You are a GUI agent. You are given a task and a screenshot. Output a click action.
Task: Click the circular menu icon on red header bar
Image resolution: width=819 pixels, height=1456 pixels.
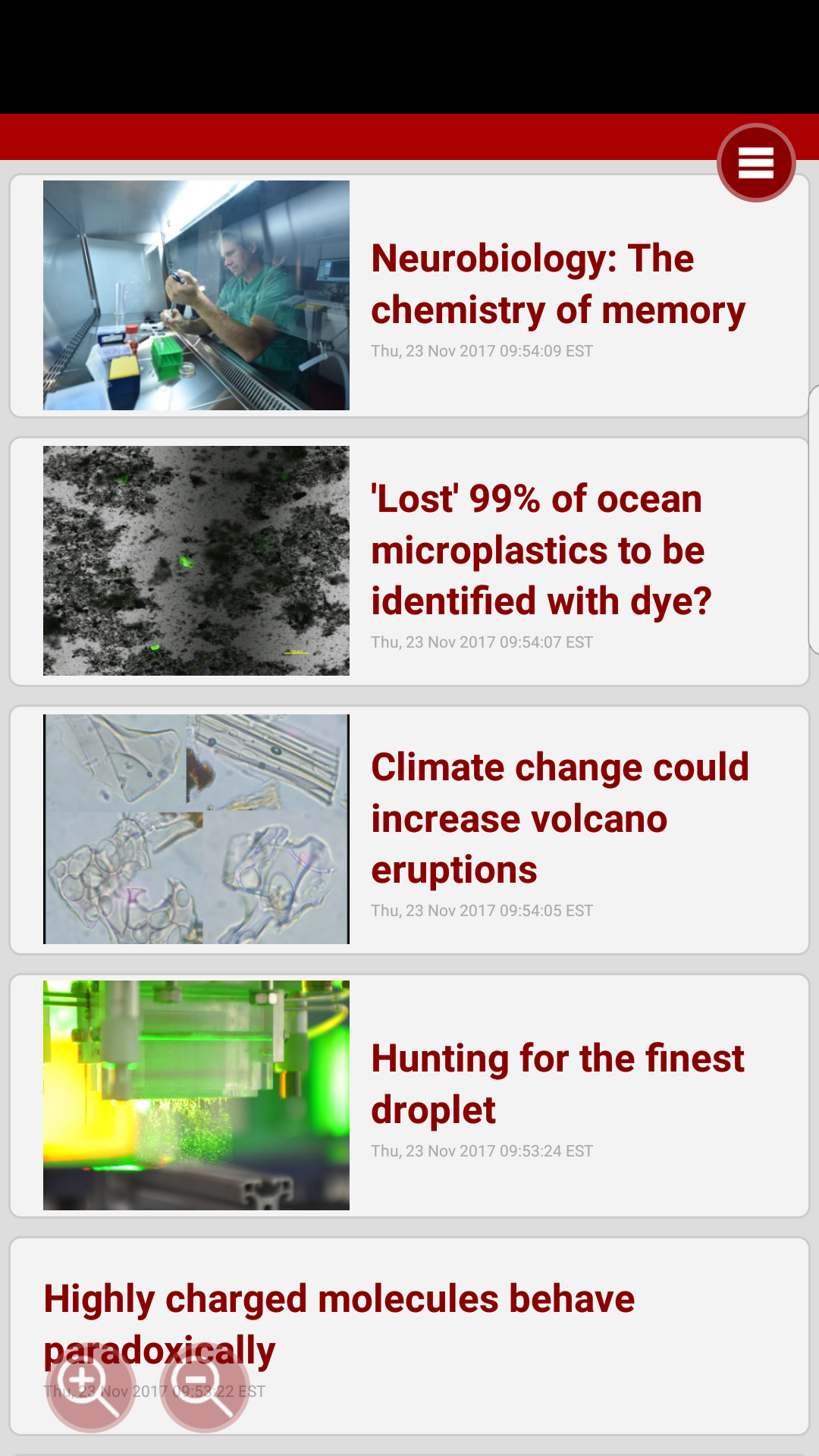(756, 163)
